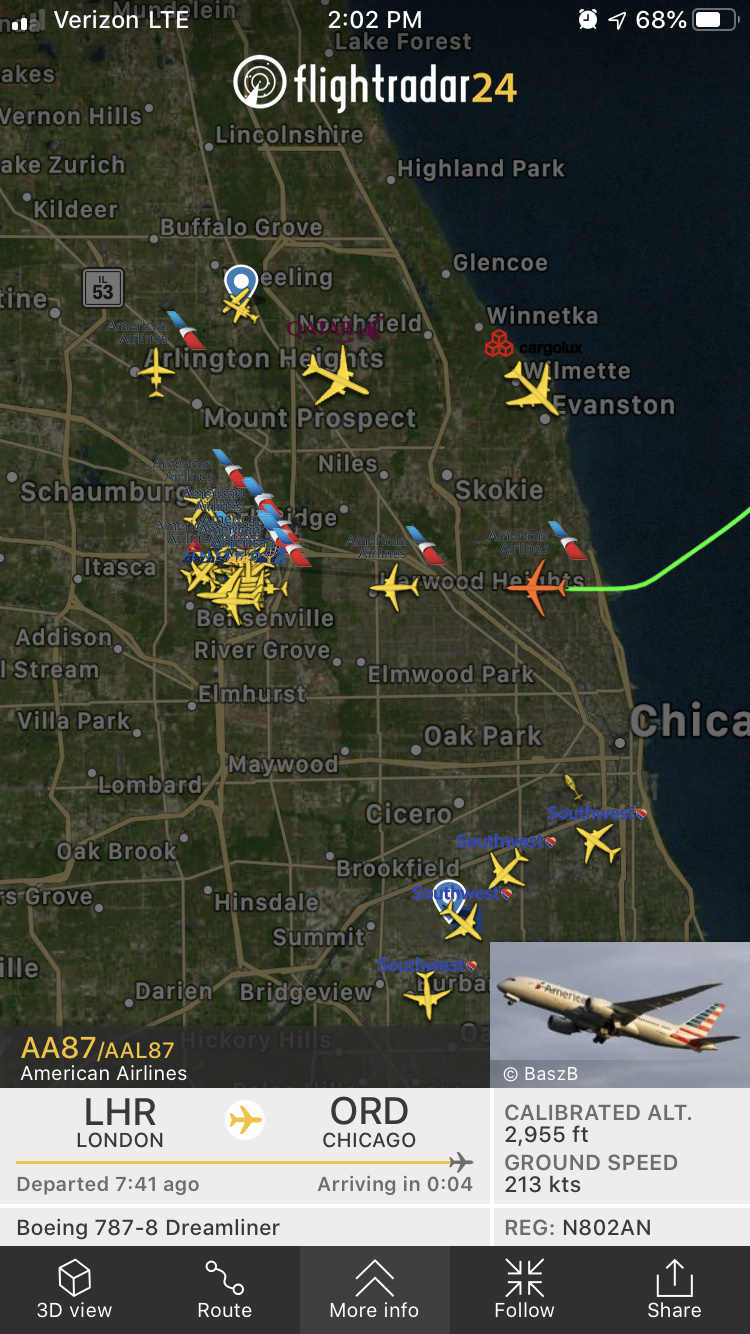Select the American Airlines plane near Harwood Heights
The height and width of the screenshot is (1334, 750).
(395, 586)
